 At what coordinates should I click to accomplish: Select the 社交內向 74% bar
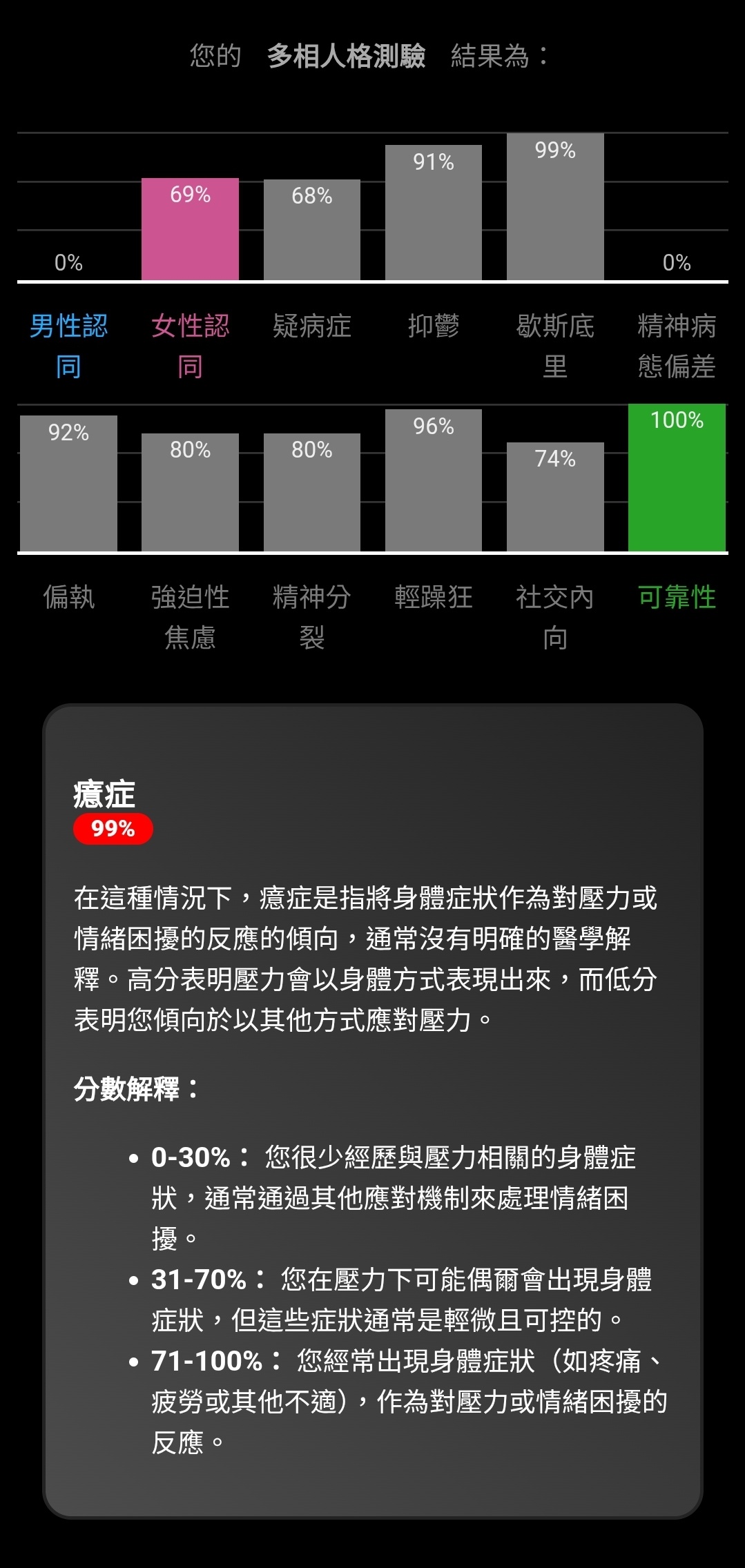pos(554,497)
